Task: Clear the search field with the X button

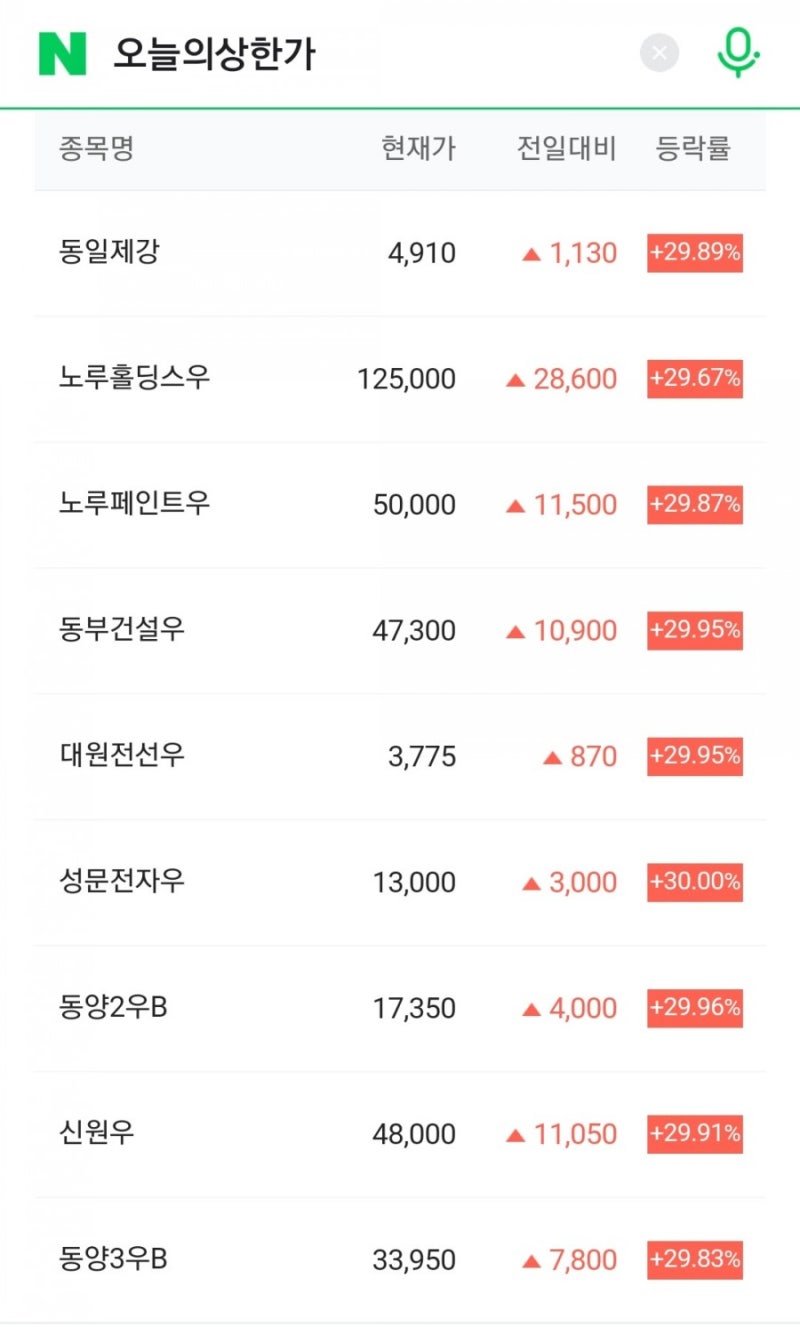Action: tap(658, 53)
